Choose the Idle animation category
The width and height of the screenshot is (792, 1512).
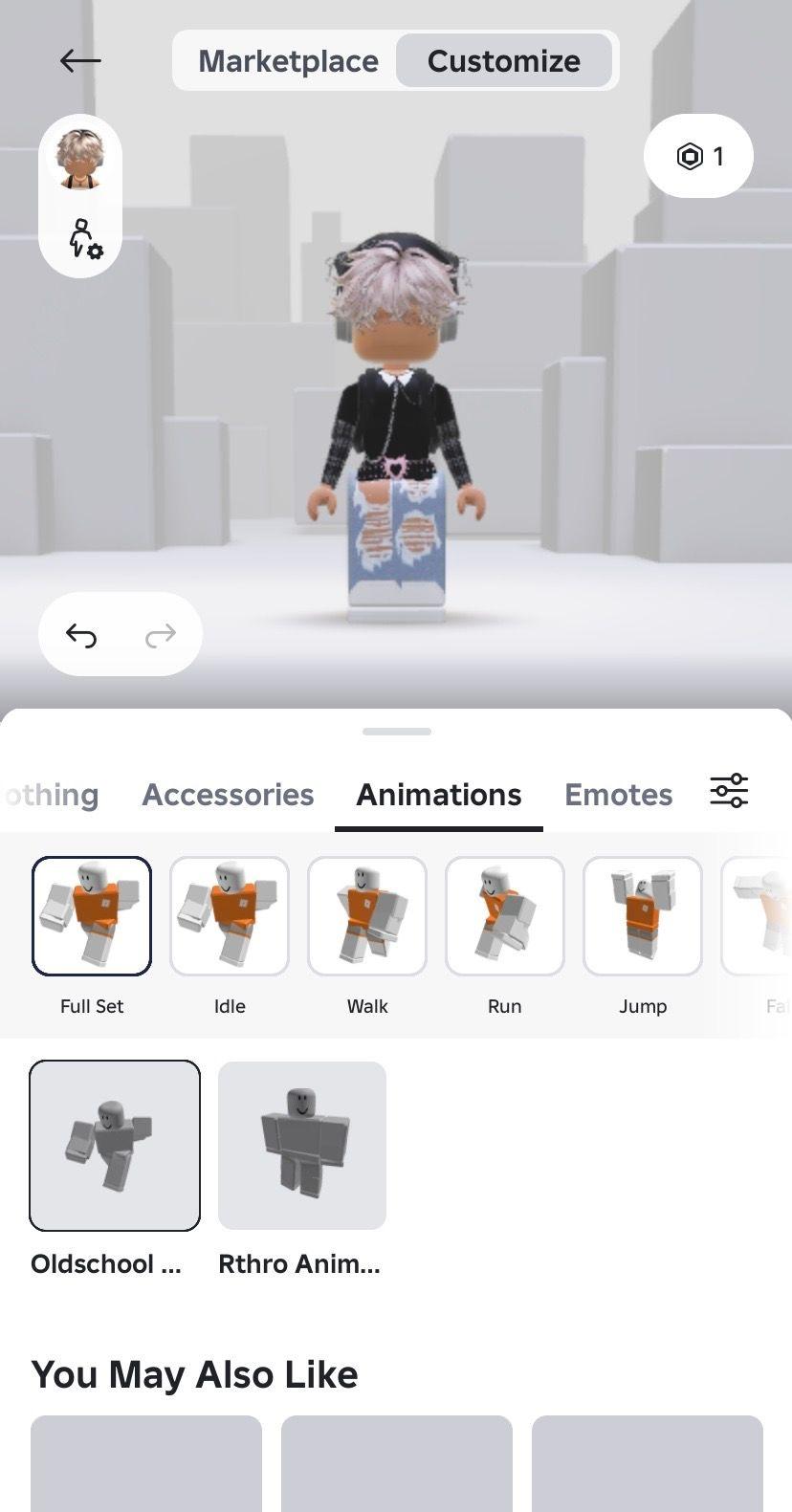230,916
